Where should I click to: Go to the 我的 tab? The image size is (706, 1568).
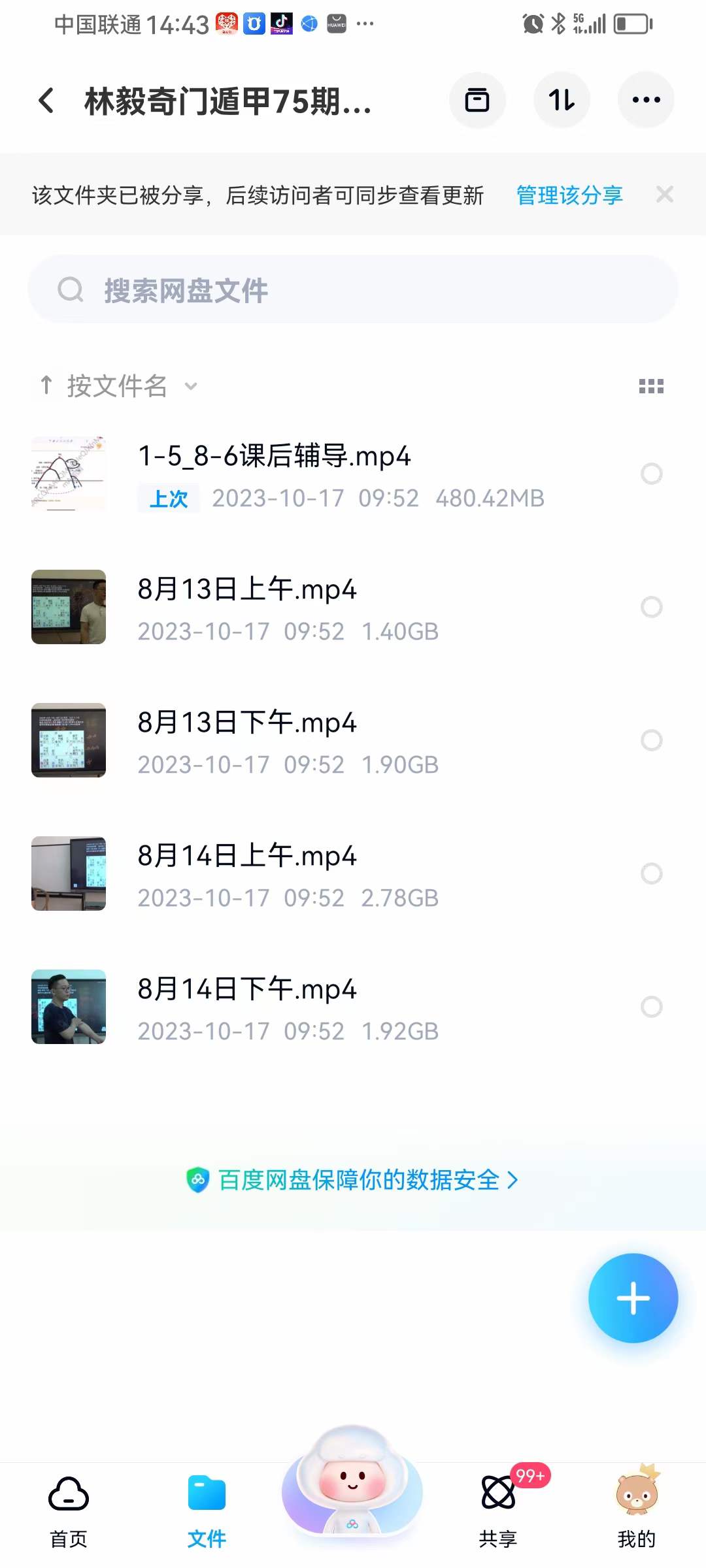coord(636,1509)
